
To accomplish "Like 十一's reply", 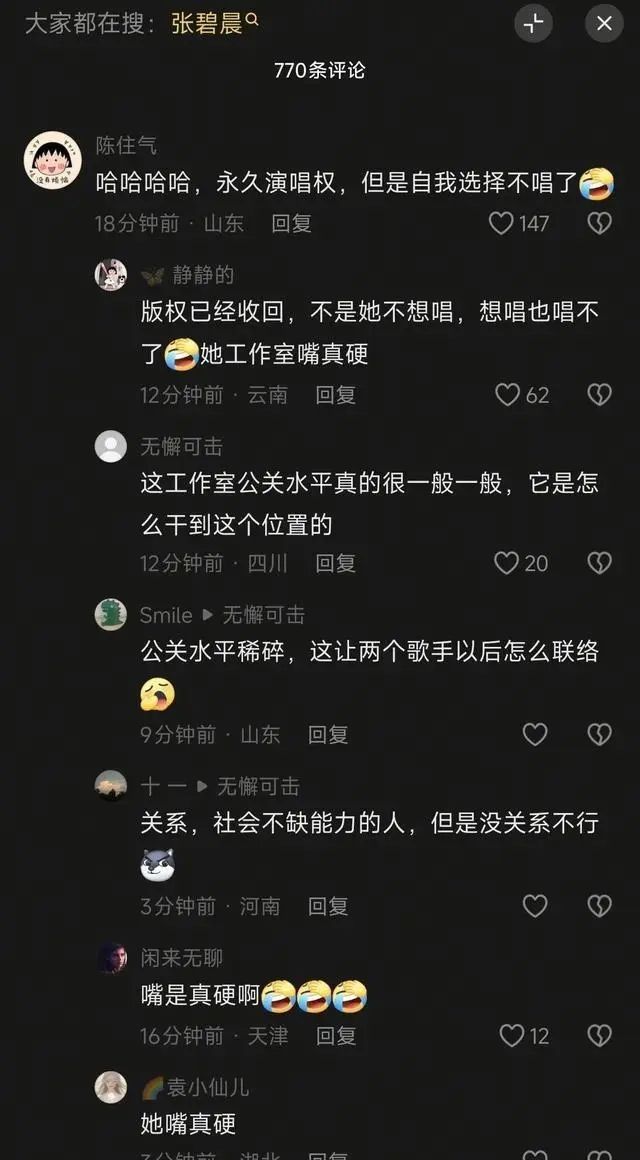I will [535, 906].
